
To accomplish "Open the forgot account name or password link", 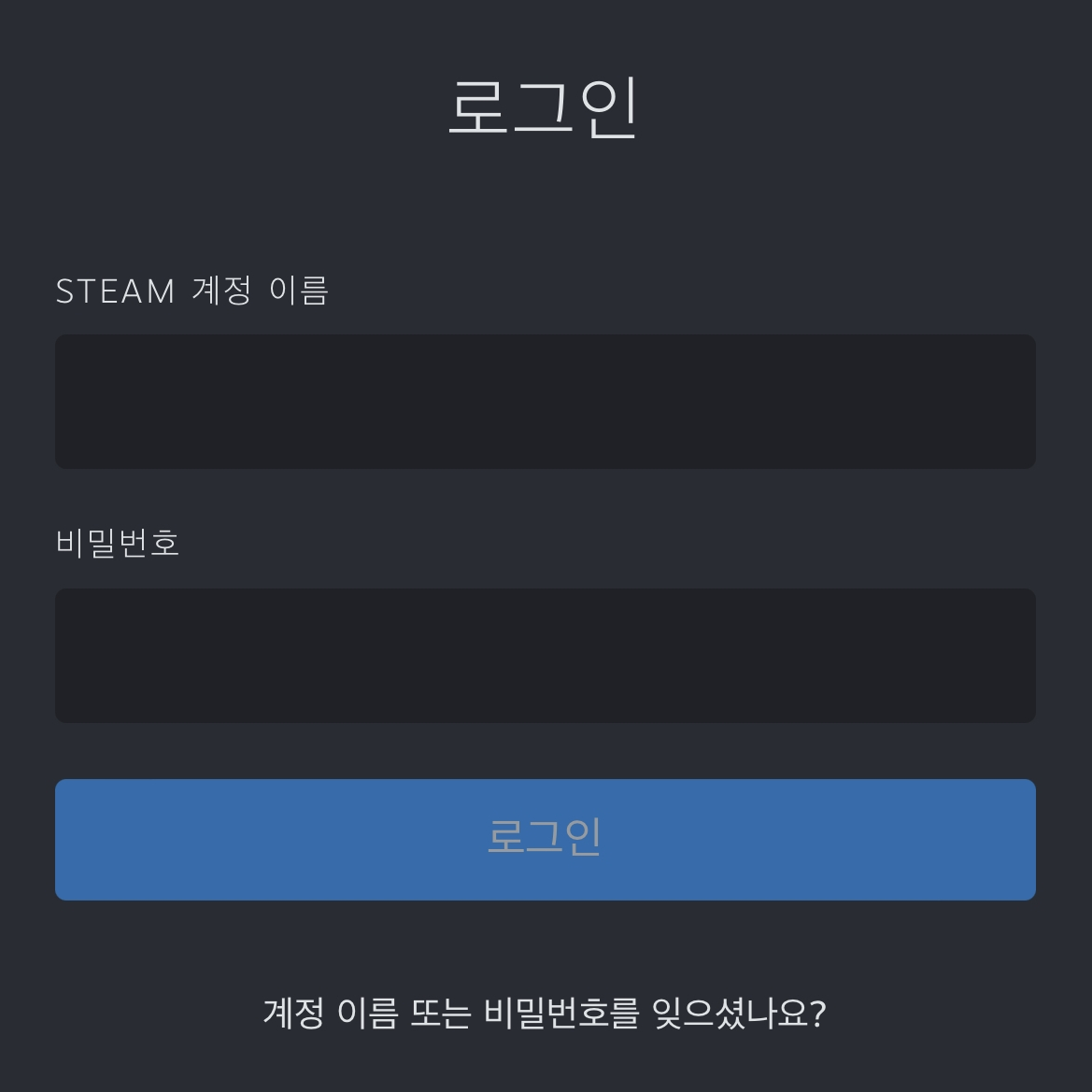I will (x=545, y=1013).
